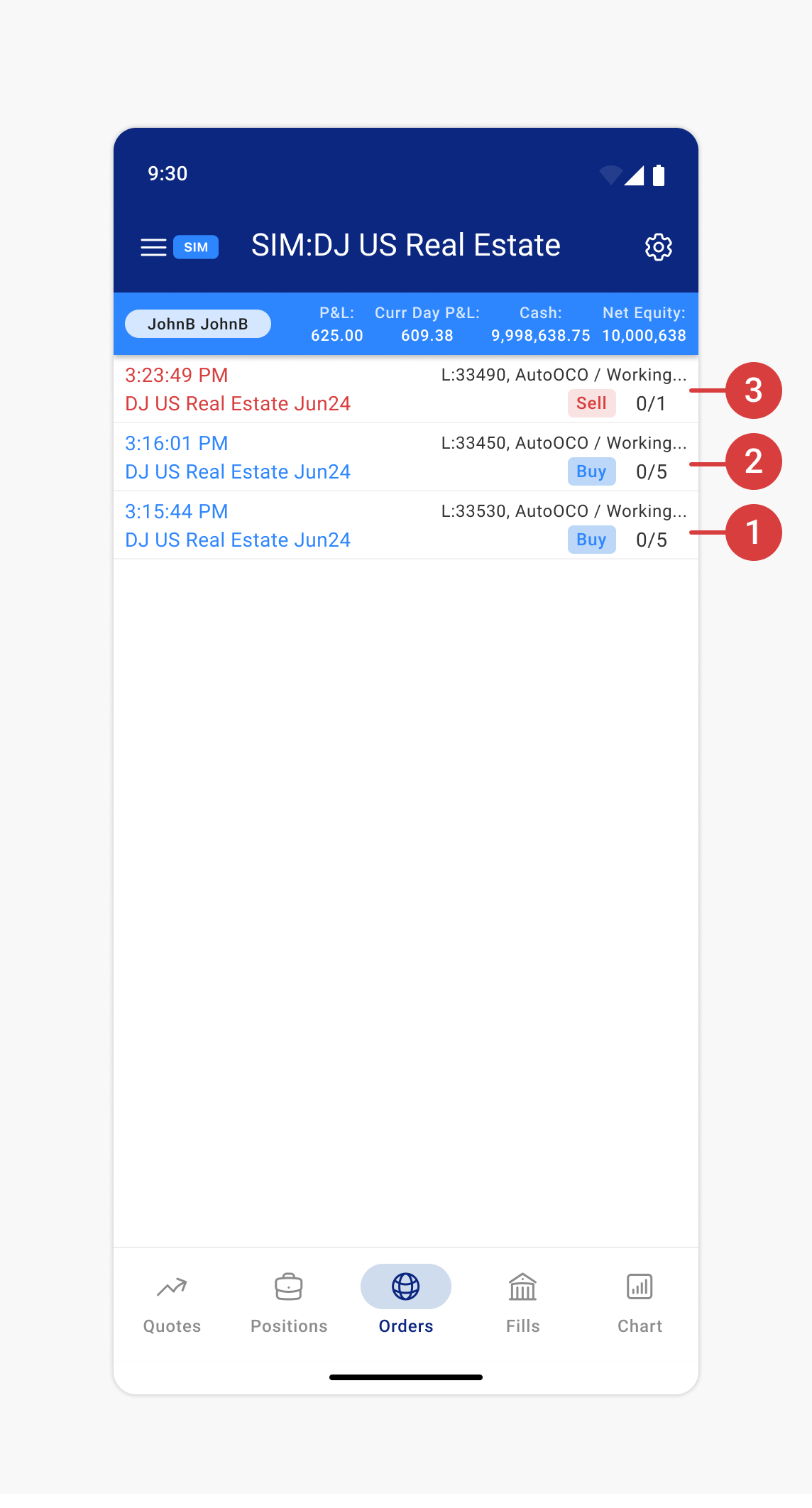Open the hamburger navigation menu

click(x=153, y=247)
